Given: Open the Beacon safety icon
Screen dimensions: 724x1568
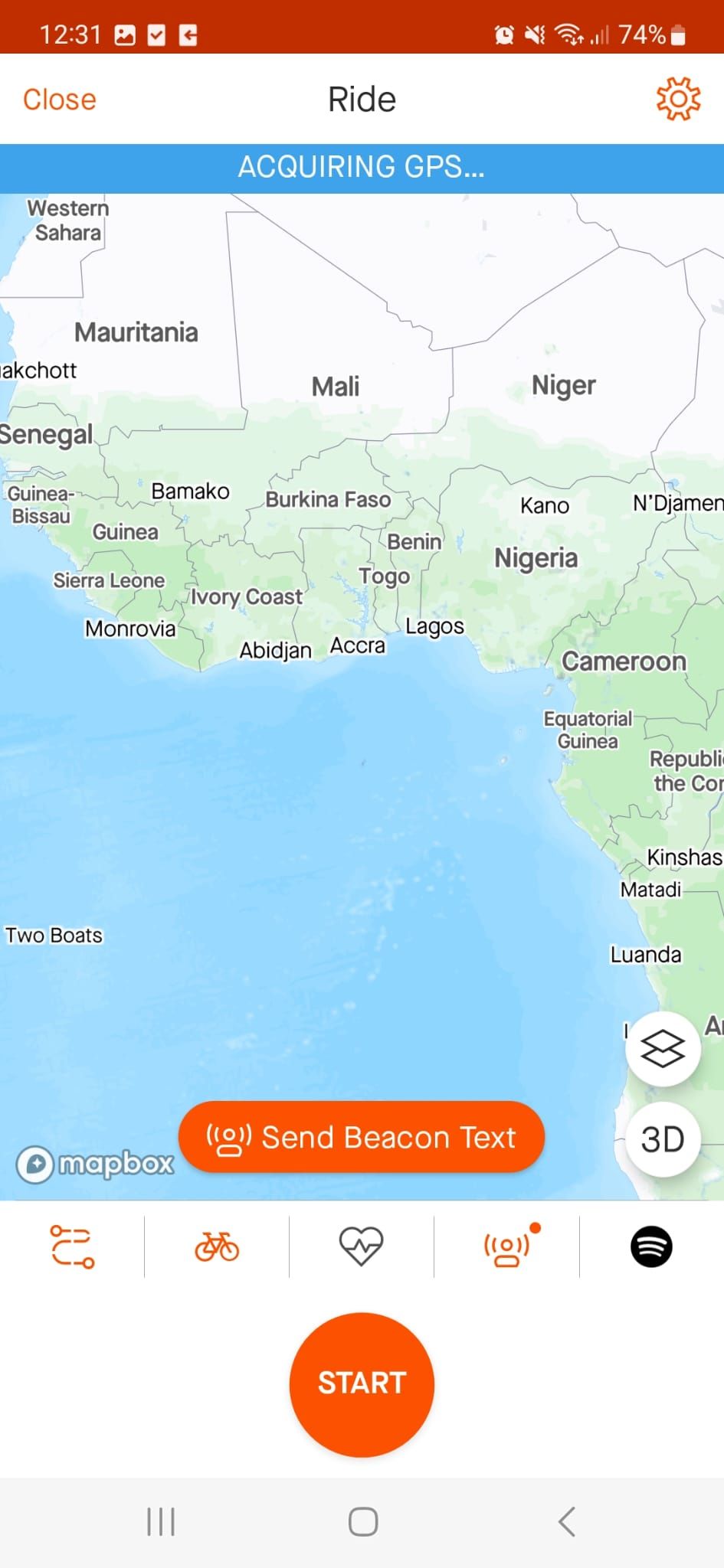Looking at the screenshot, I should (506, 1248).
